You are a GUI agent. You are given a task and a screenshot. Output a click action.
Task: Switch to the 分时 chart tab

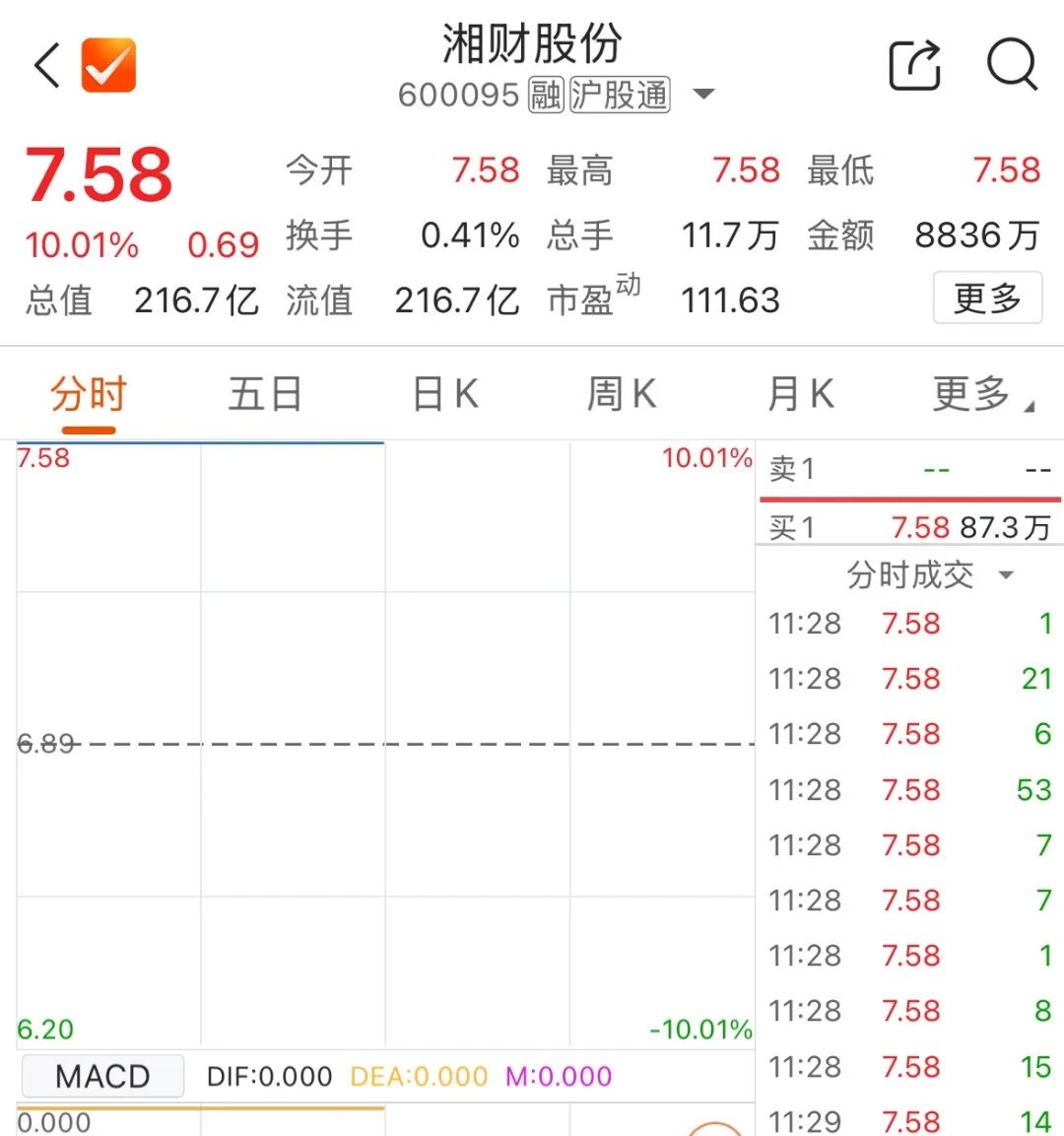89,395
